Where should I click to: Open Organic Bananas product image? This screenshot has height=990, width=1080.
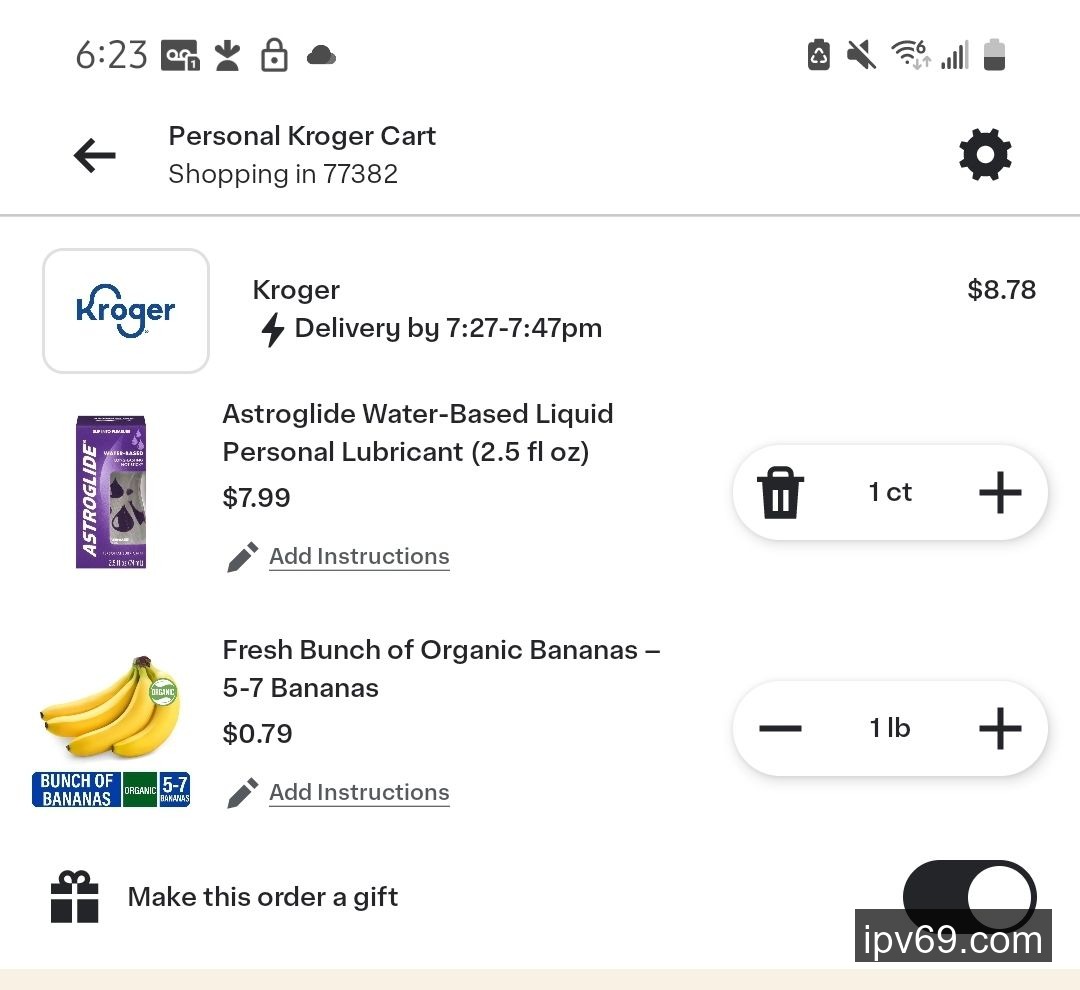[x=111, y=730]
